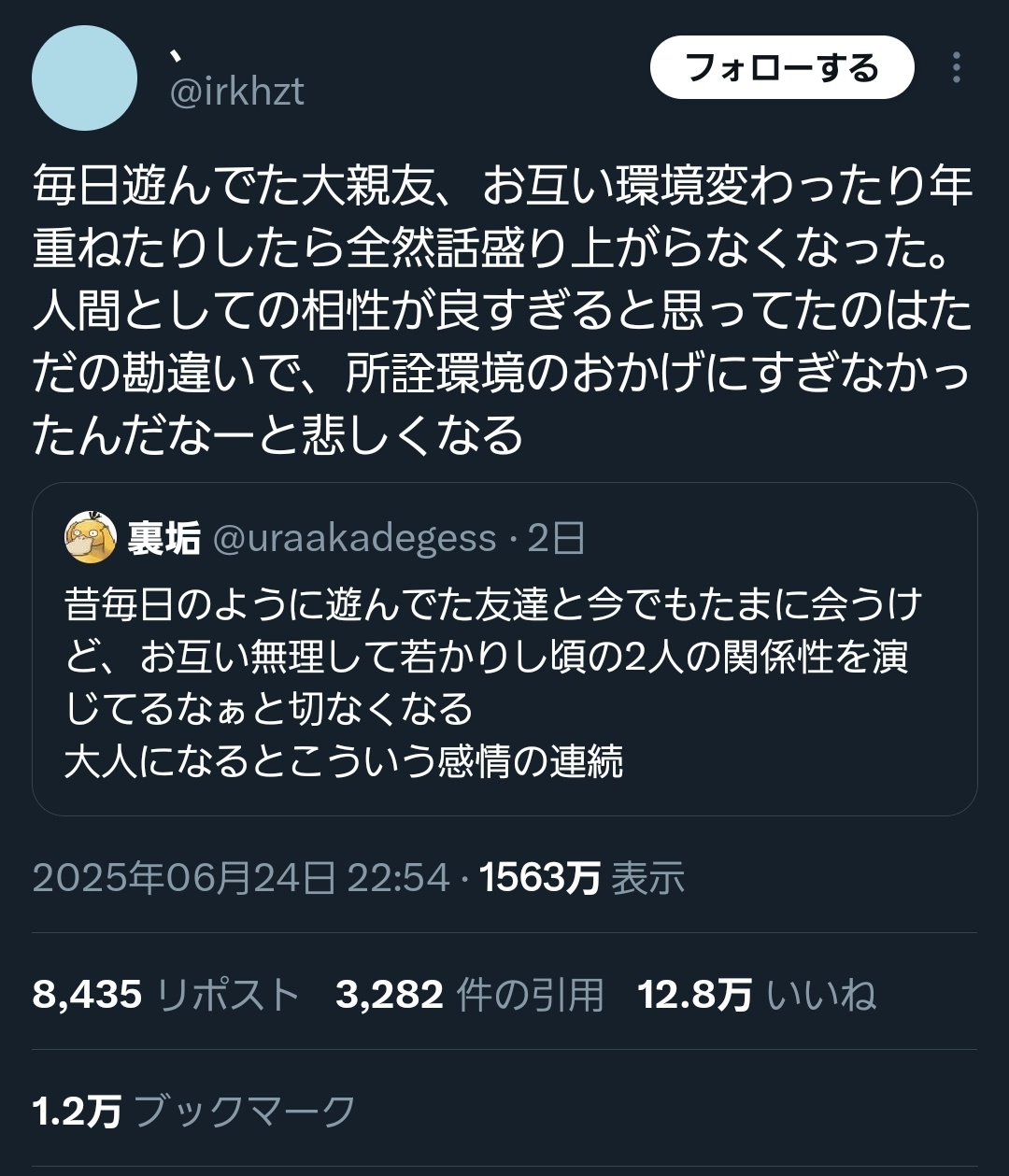1009x1176 pixels.
Task: View the 12.8万 いいね list
Action: (757, 995)
